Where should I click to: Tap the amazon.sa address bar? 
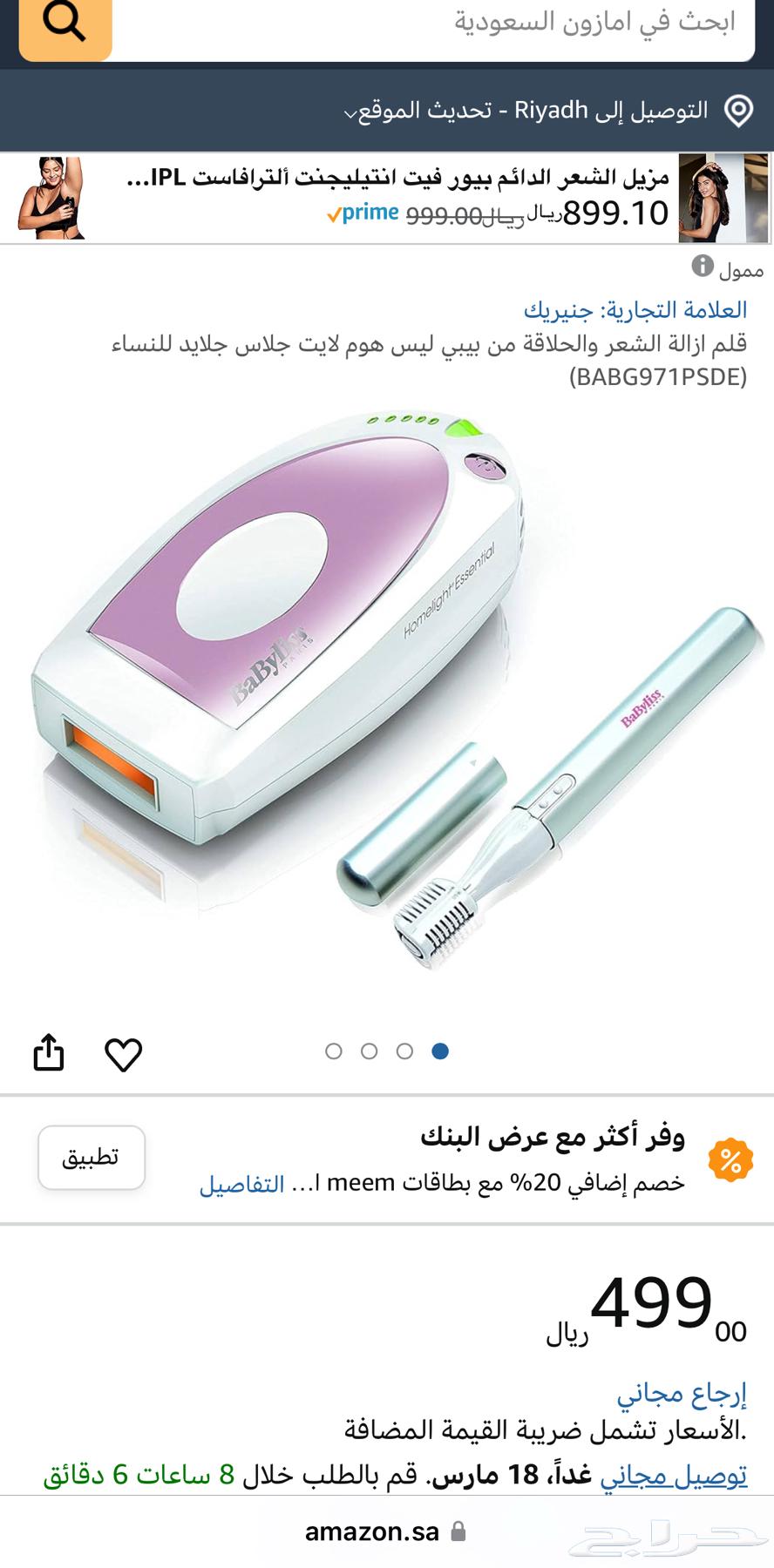point(384,1531)
